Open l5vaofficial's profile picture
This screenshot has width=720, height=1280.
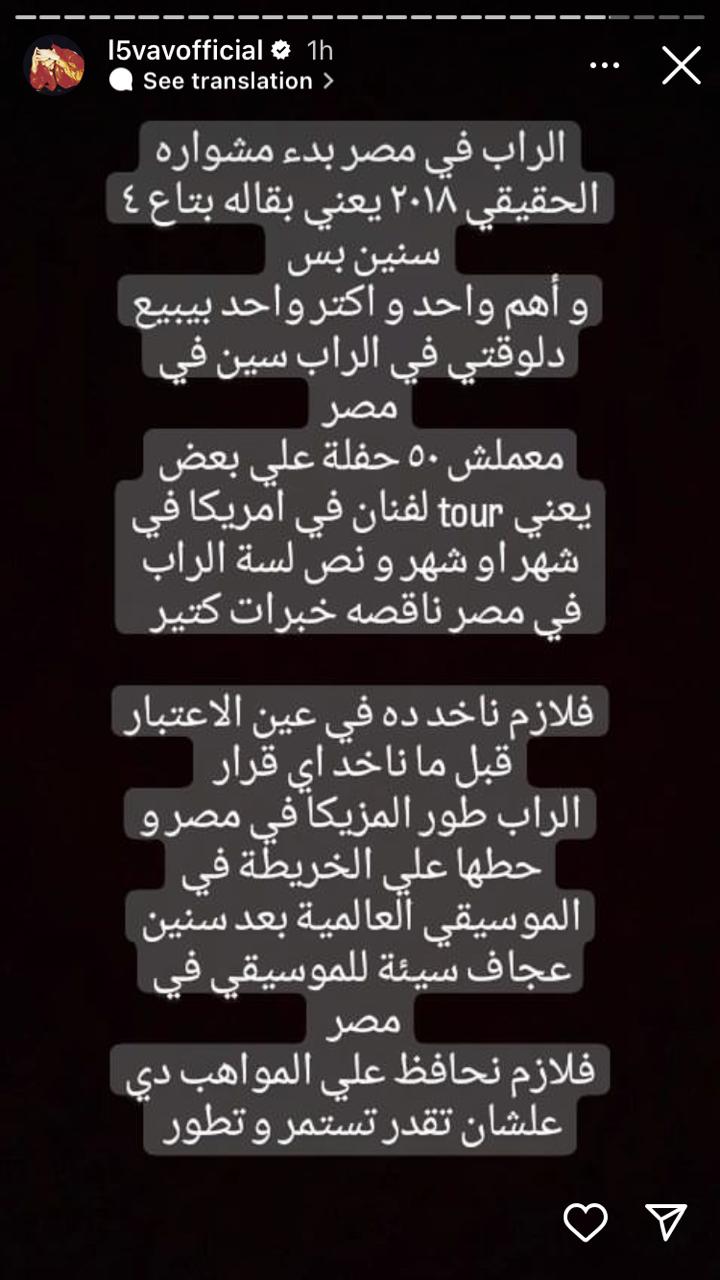[55, 65]
